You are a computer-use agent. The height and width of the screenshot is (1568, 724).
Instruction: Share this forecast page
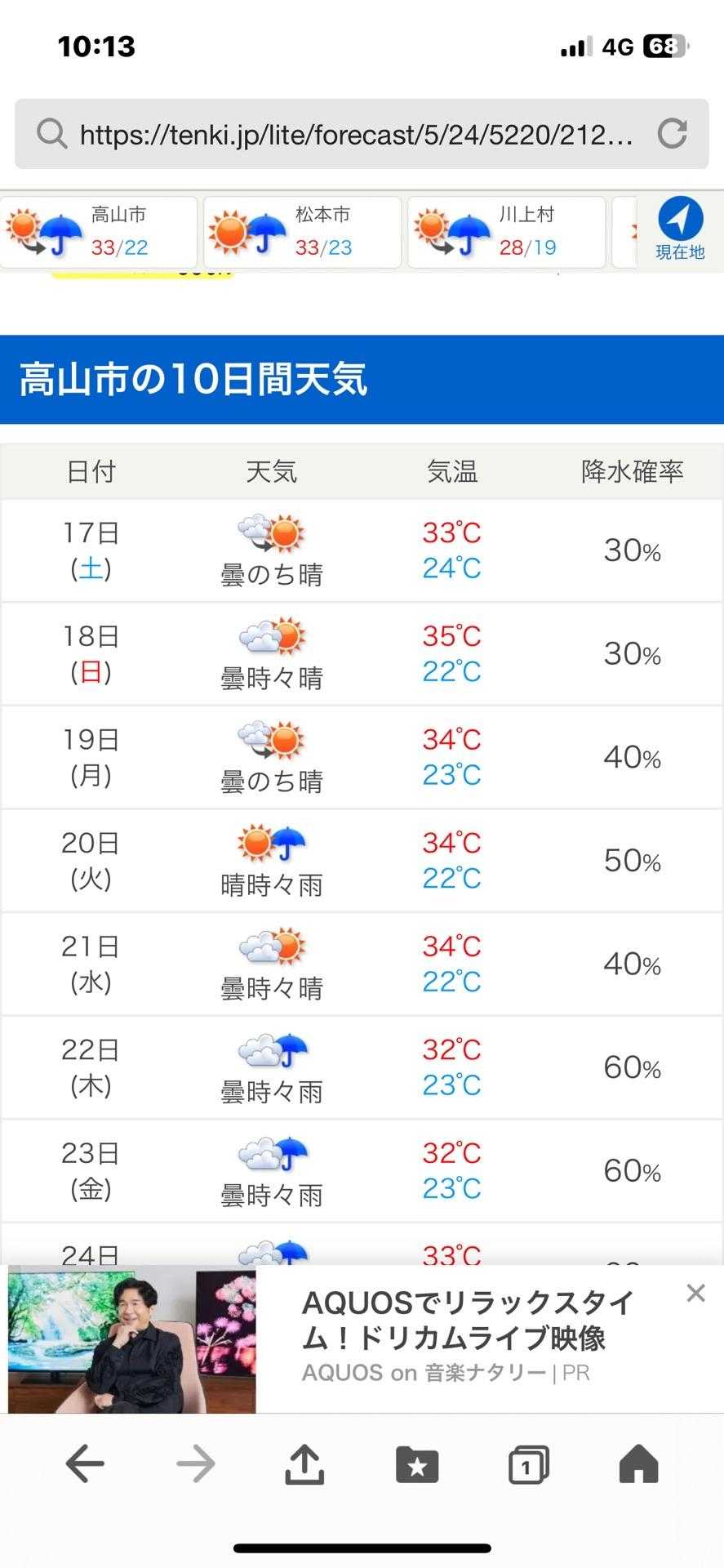tap(304, 1463)
